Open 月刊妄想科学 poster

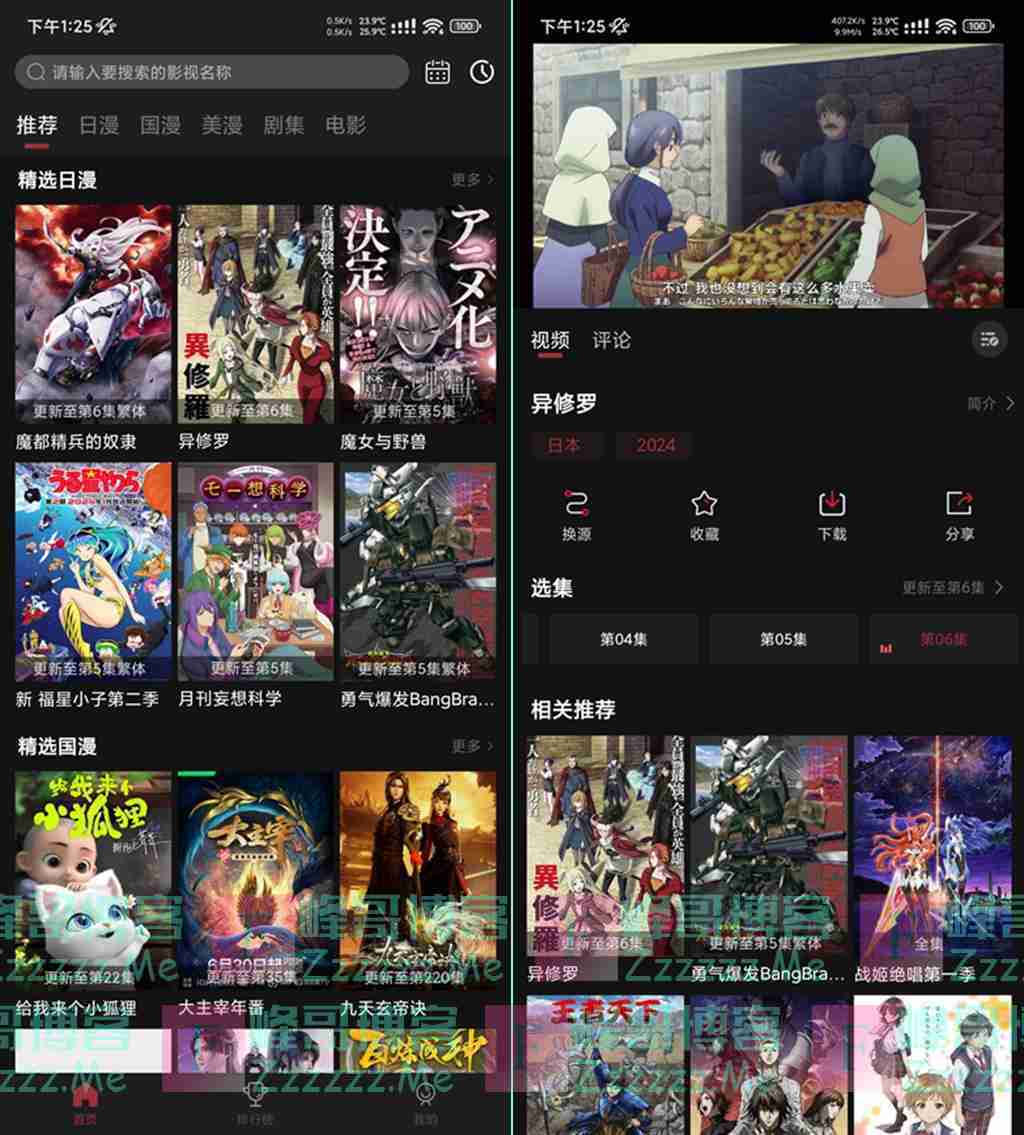click(x=255, y=571)
